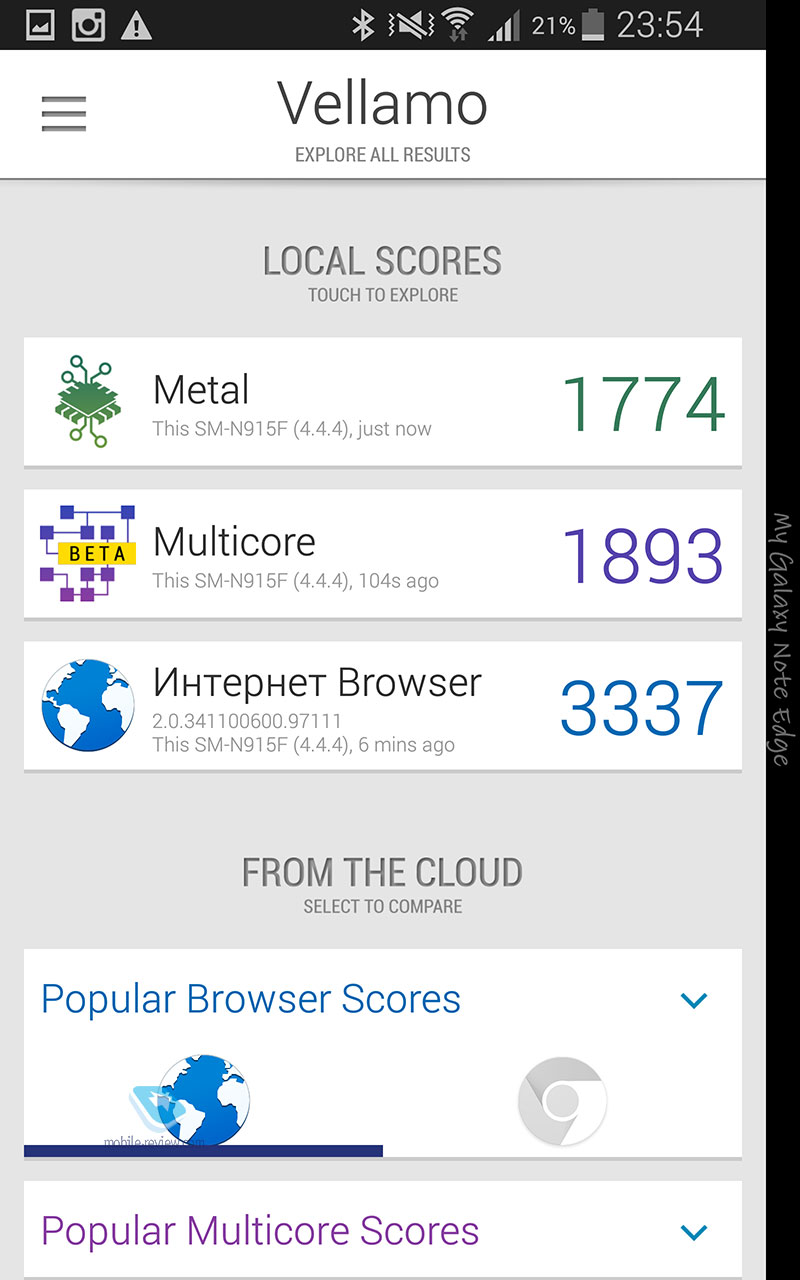Collapse the Popular Browser Scores section
The image size is (800, 1280).
pyautogui.click(x=694, y=1000)
